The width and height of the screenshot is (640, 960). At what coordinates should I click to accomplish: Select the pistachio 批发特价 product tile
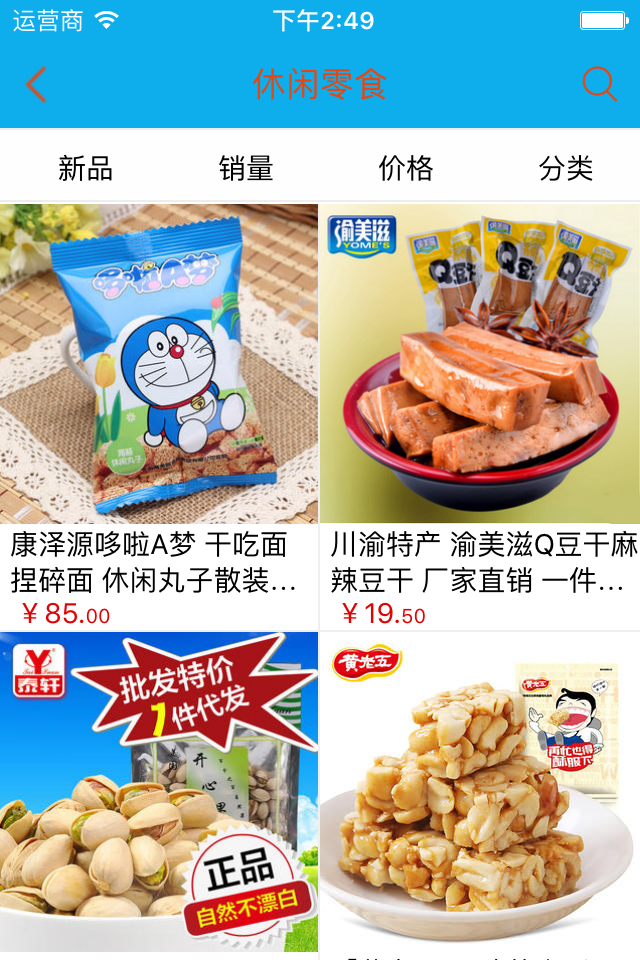pyautogui.click(x=159, y=792)
